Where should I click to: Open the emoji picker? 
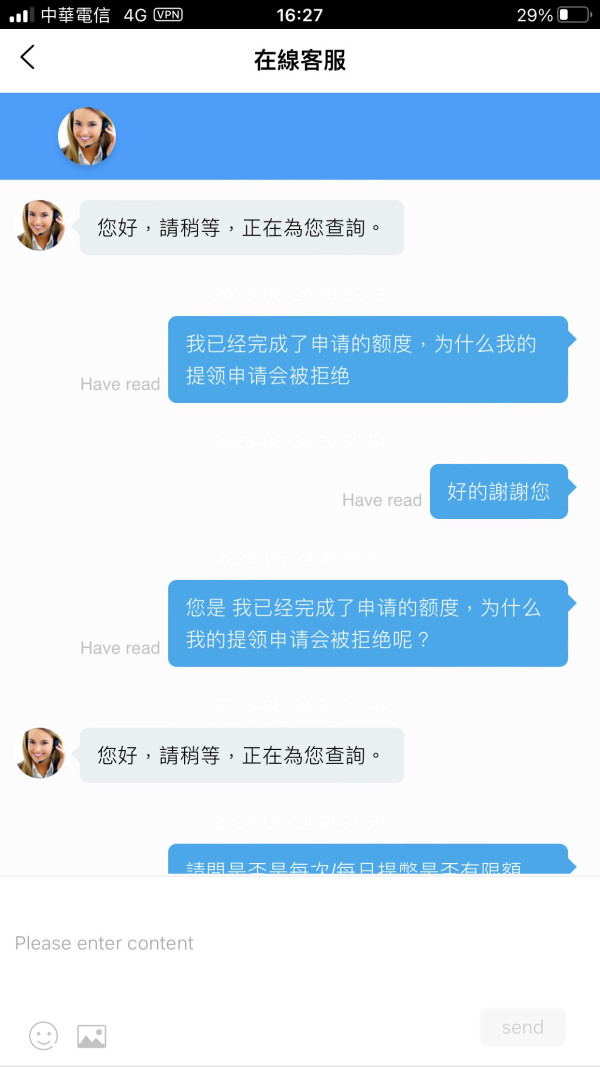tap(44, 1036)
